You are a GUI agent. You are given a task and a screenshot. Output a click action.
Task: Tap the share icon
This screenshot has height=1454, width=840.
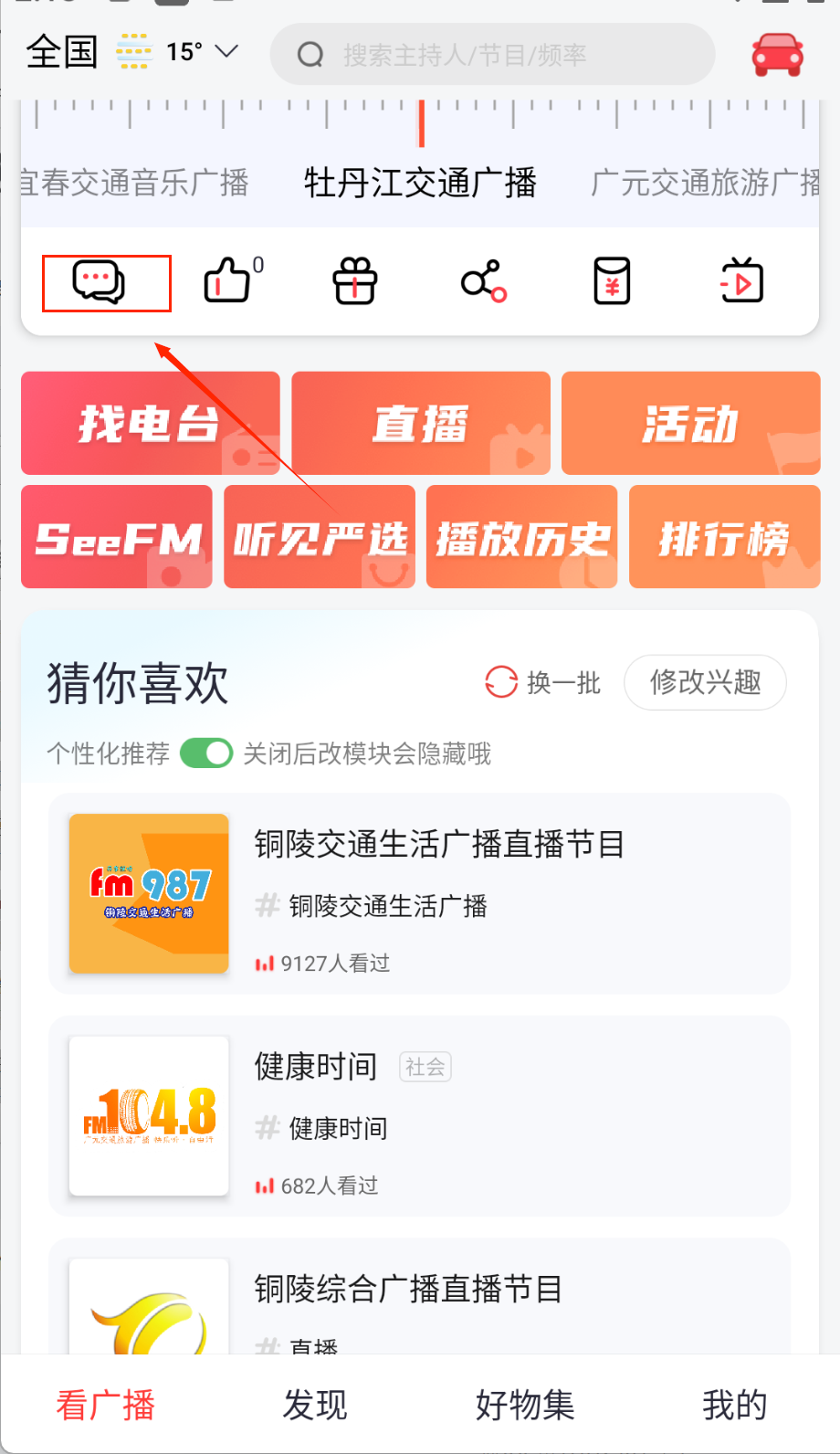pos(483,282)
